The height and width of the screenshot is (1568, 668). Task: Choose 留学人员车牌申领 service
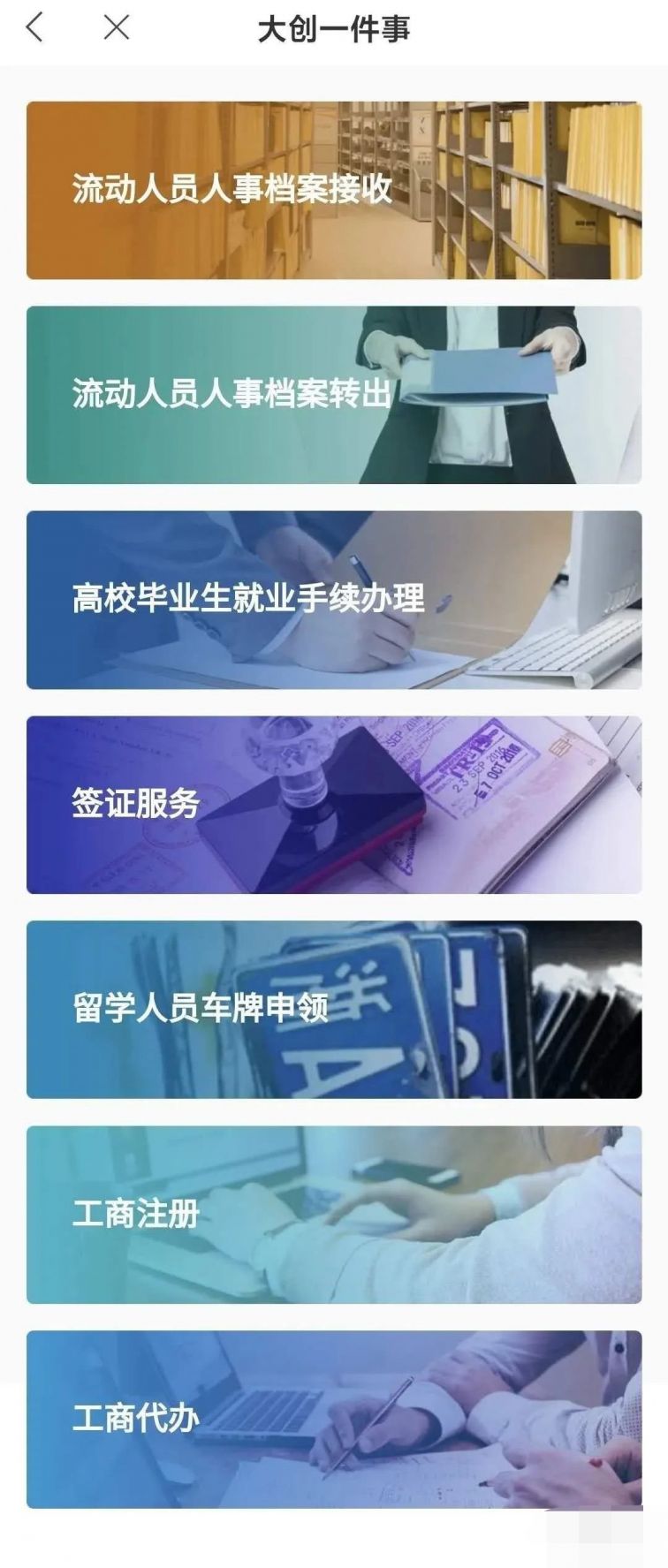(x=333, y=1010)
